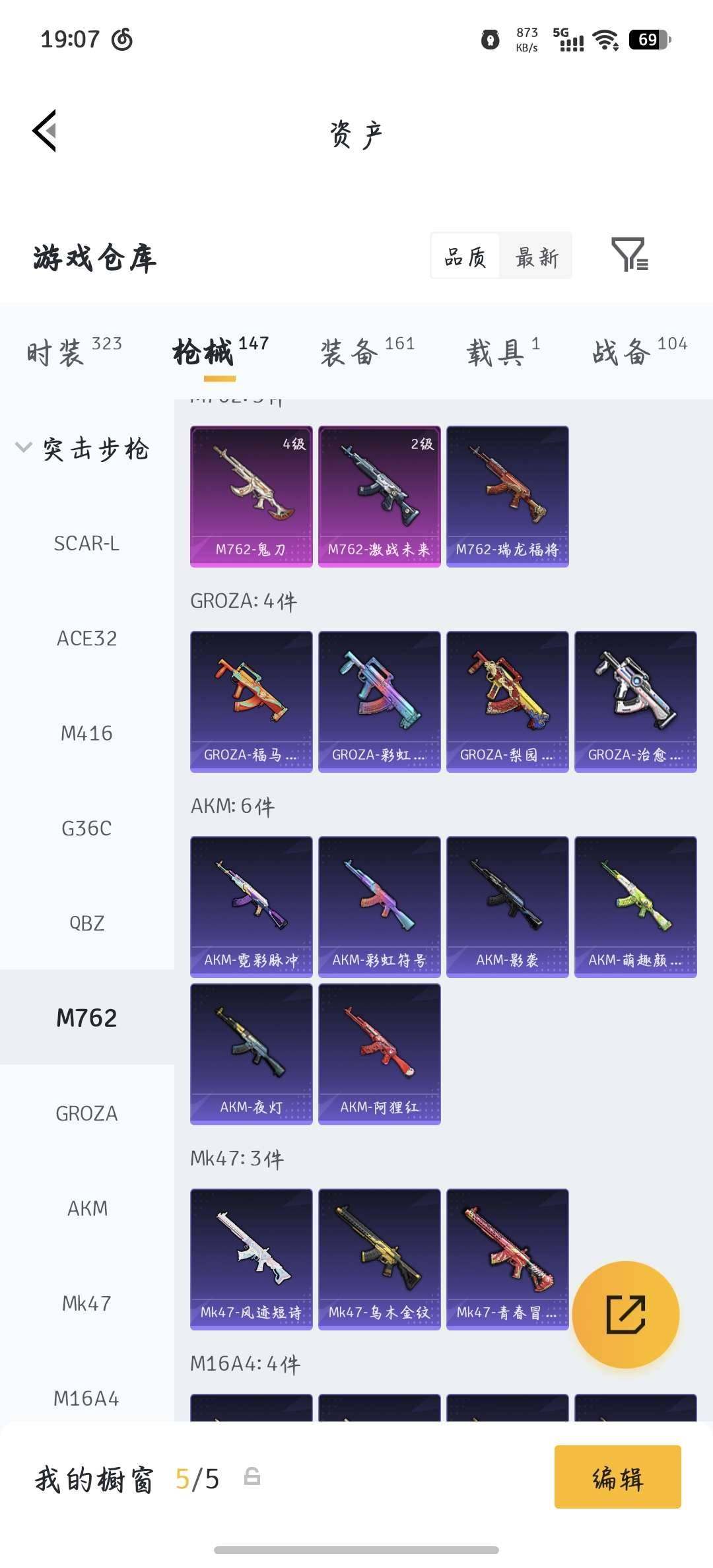The height and width of the screenshot is (1568, 713).
Task: Open the Mk47-乌木金纹 skin
Action: coord(379,1259)
